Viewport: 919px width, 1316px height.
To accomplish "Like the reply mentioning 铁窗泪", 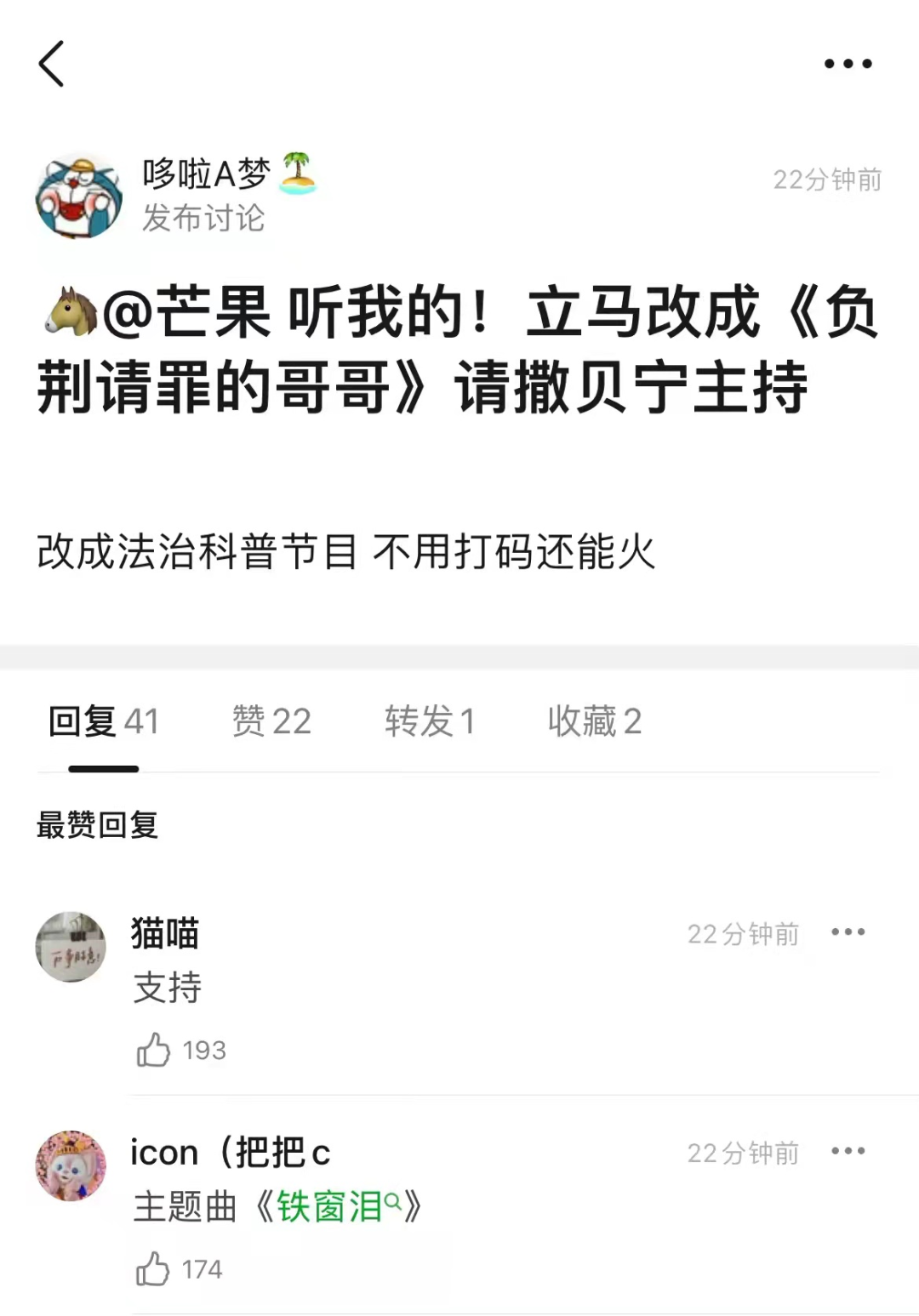I will pos(154,1268).
